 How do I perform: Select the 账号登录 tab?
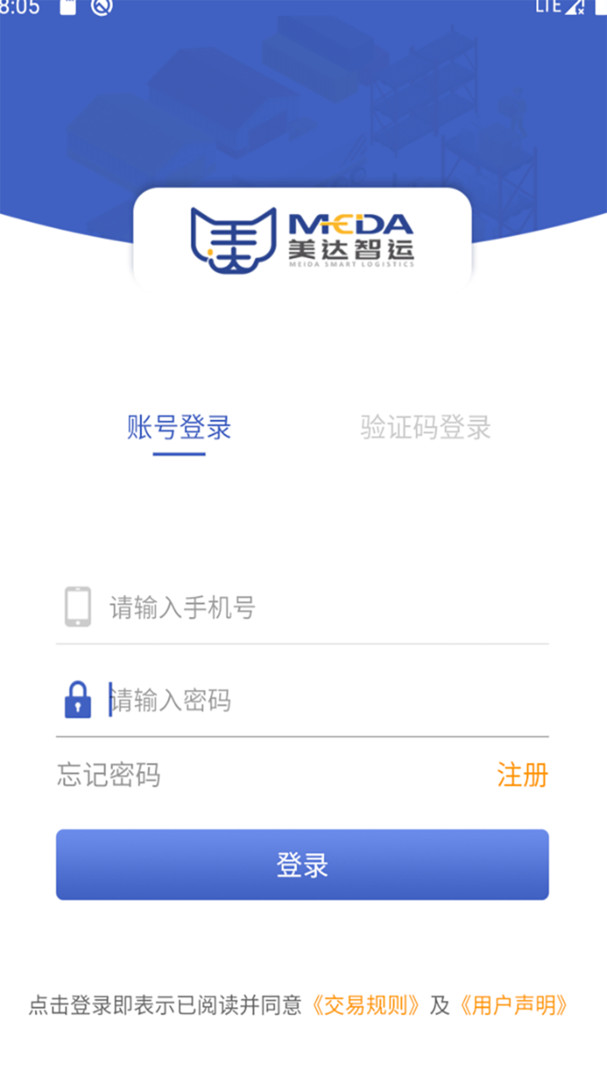tap(179, 428)
